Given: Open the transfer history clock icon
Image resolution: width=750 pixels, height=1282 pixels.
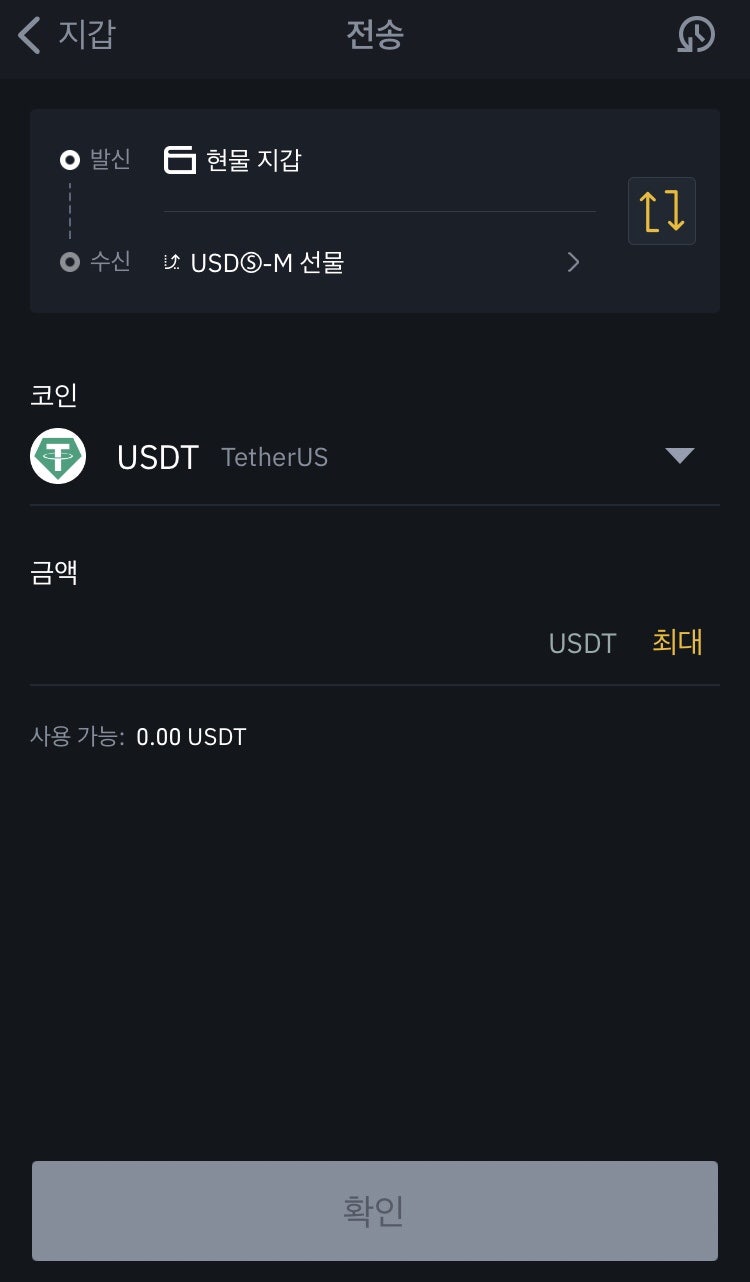Looking at the screenshot, I should coord(696,36).
